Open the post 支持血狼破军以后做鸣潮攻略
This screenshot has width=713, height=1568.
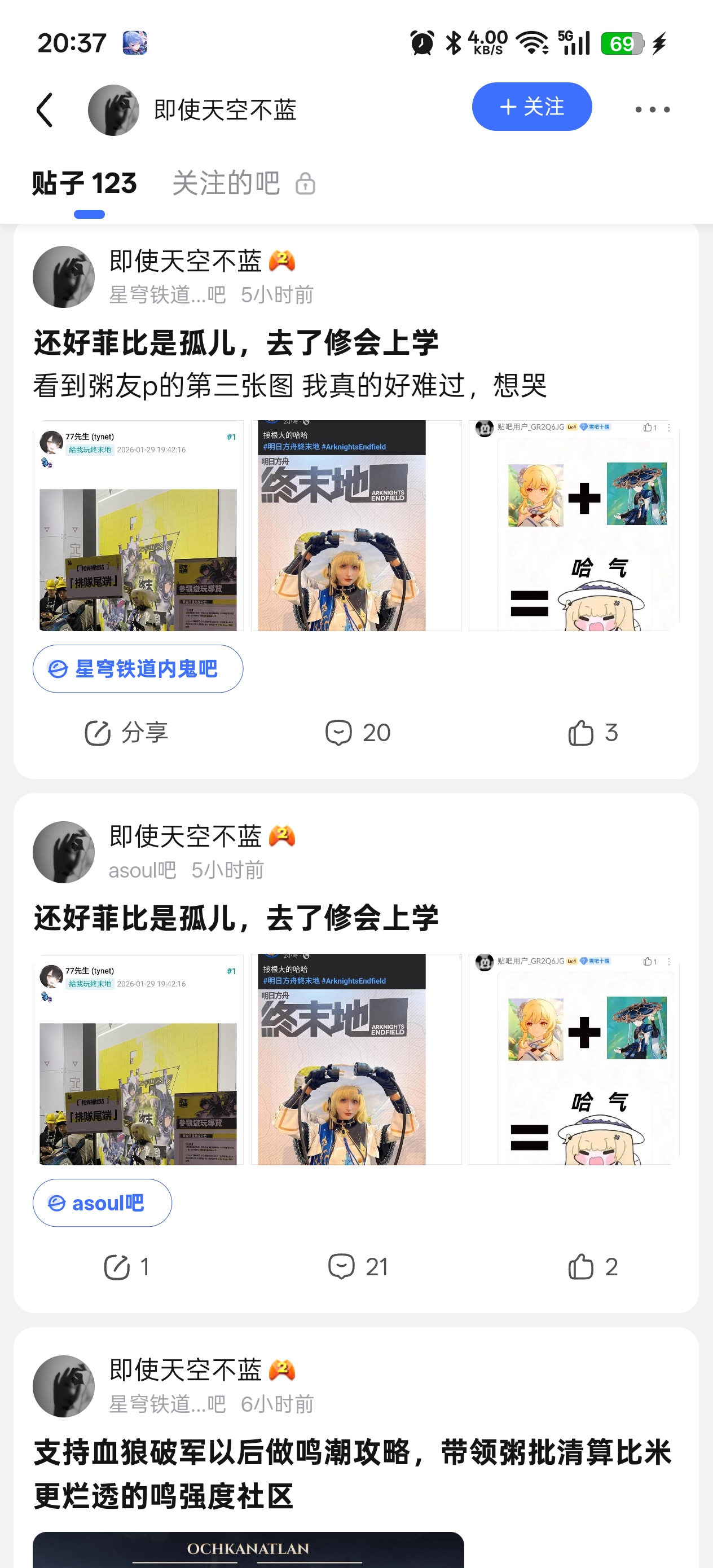pyautogui.click(x=352, y=1474)
